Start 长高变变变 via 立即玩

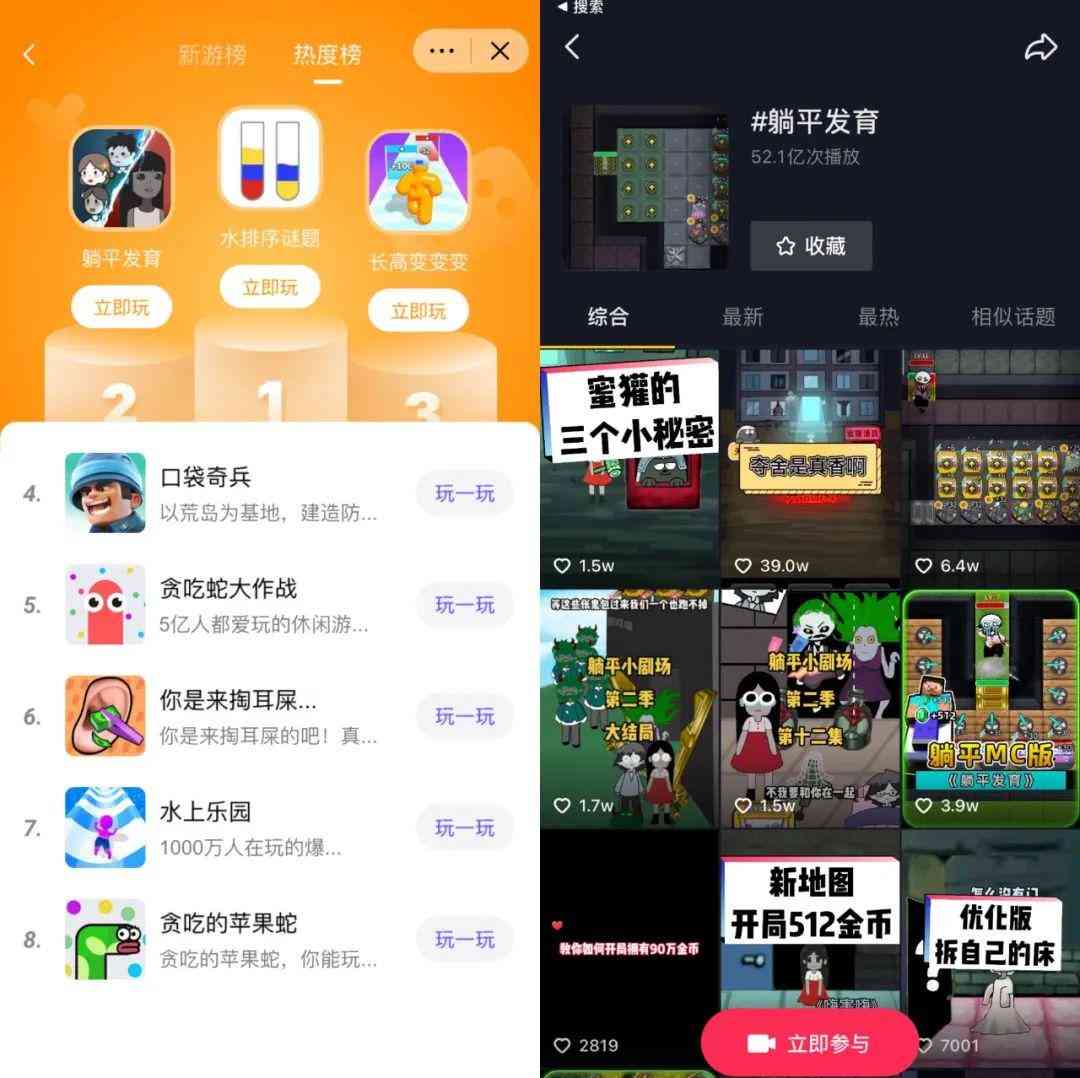click(x=418, y=311)
